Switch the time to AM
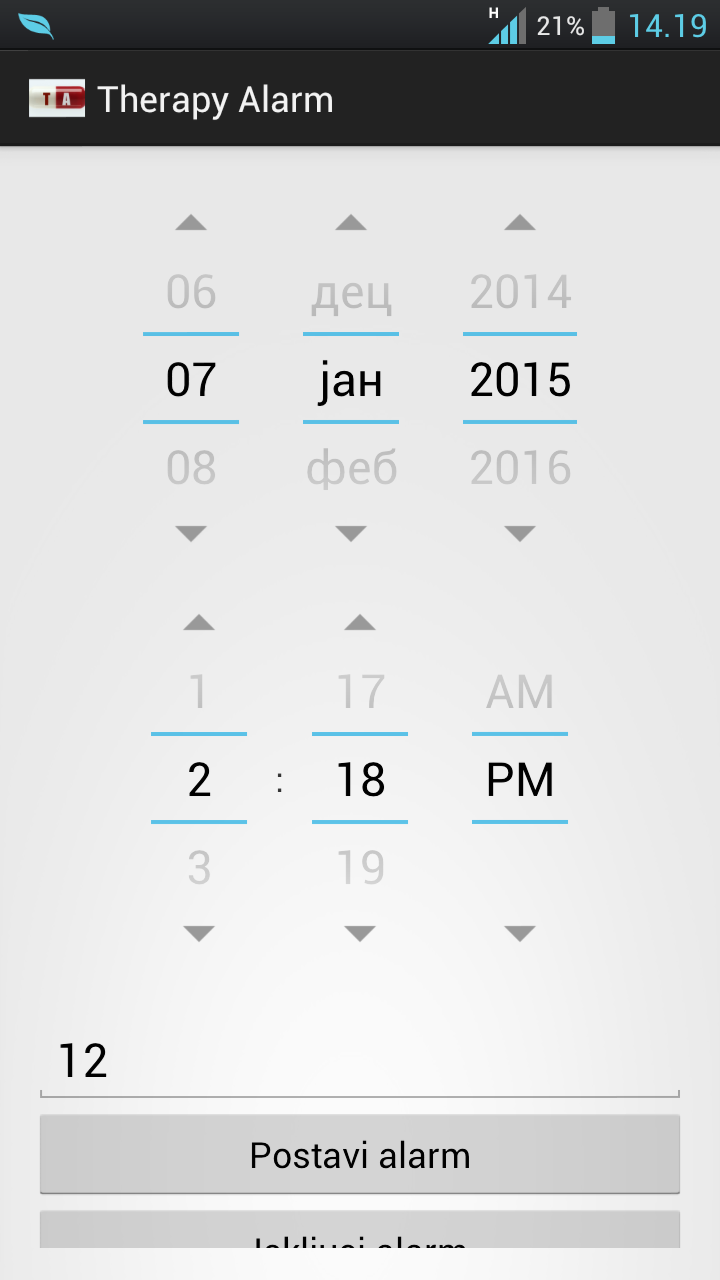 [x=520, y=692]
